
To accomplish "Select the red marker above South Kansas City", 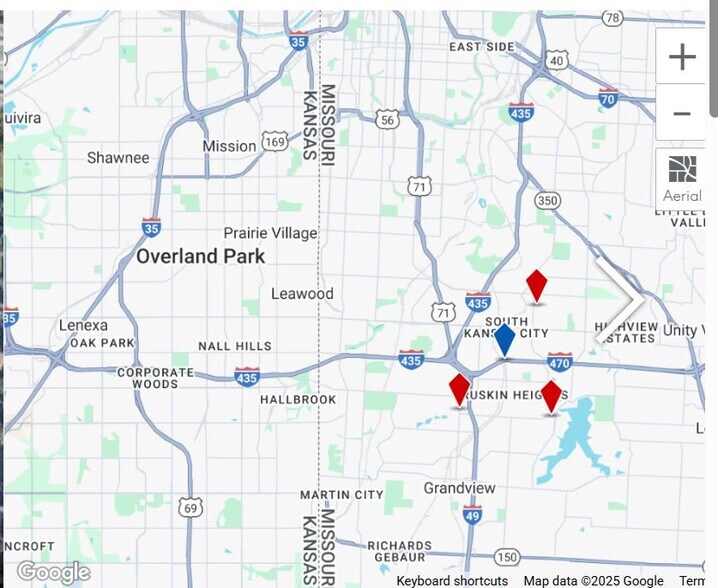I will [537, 286].
